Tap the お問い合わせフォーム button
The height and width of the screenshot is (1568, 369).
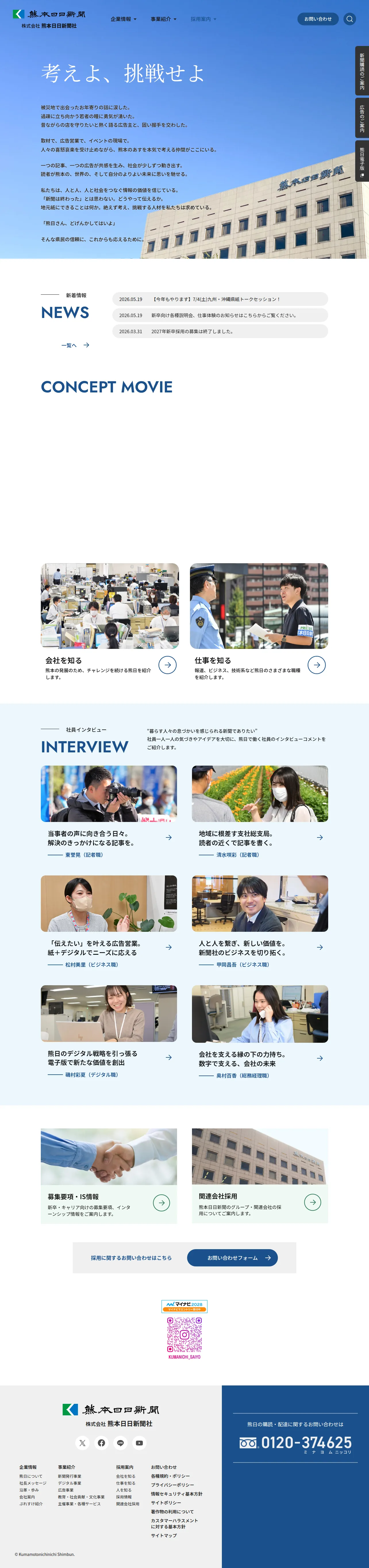tap(232, 1258)
